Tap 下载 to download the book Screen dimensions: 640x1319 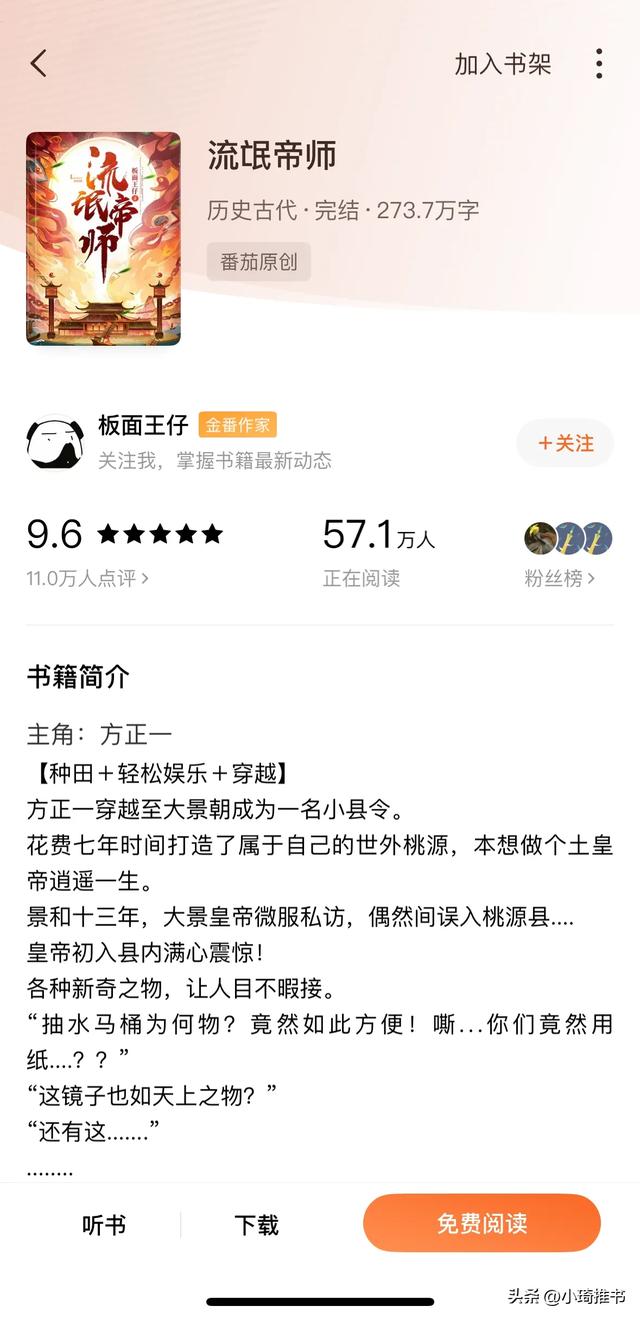pos(256,1224)
